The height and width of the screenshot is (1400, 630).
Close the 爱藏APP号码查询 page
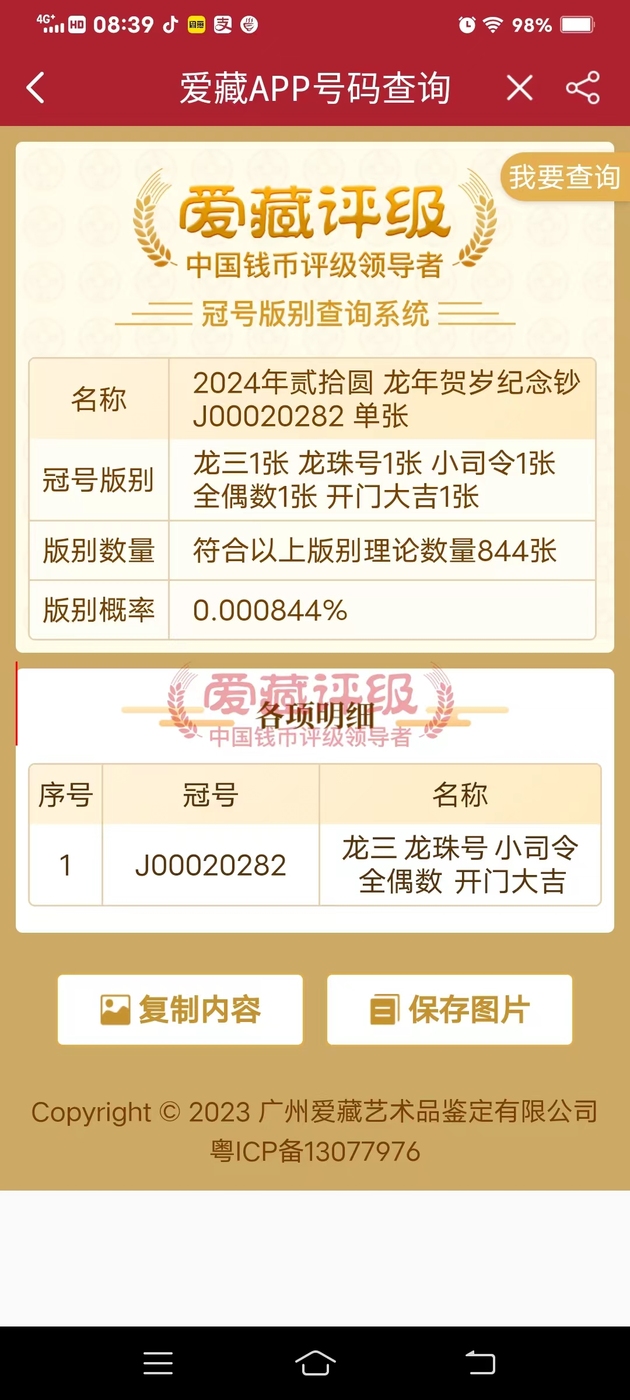(519, 88)
